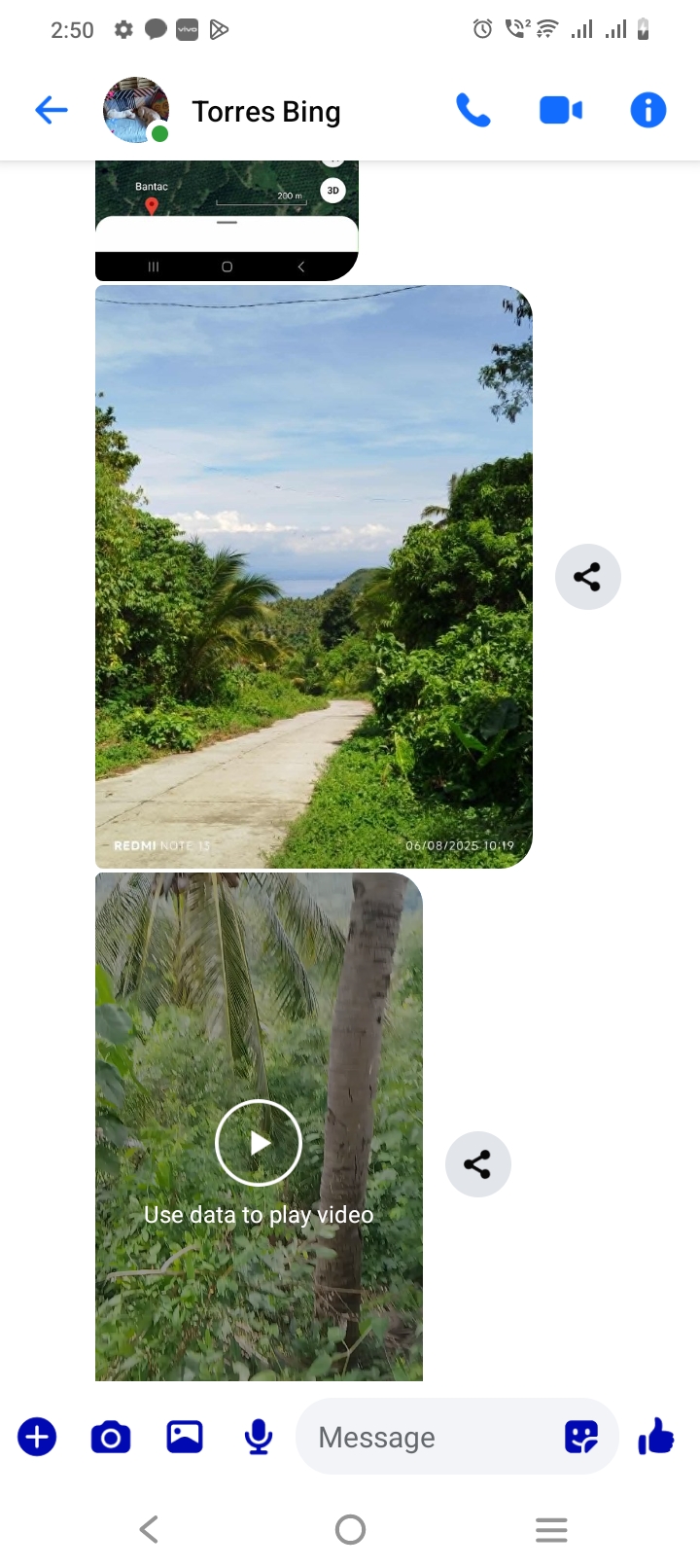The width and height of the screenshot is (700, 1568).
Task: Open Torres Bing's profile
Action: 265,112
